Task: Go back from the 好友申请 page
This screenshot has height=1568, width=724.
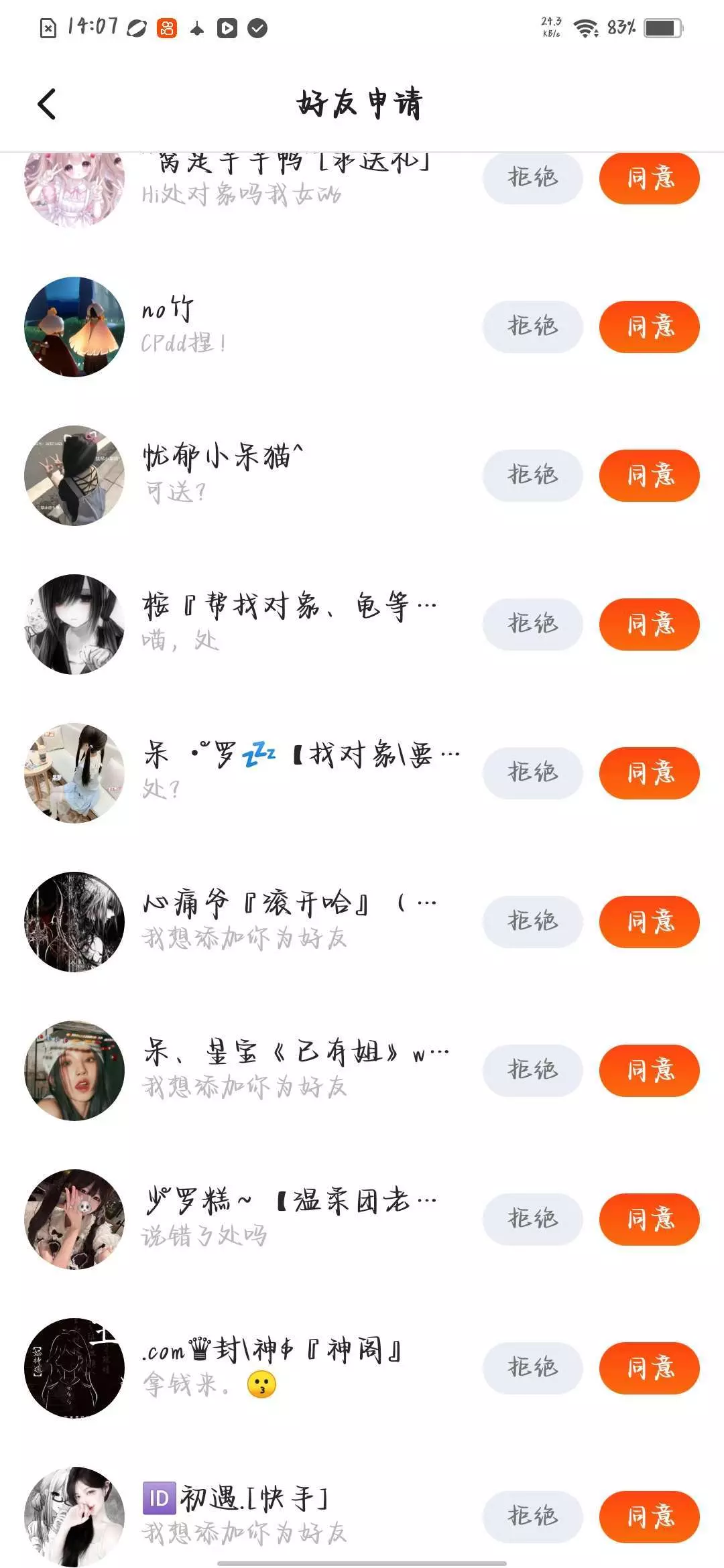Action: click(47, 105)
